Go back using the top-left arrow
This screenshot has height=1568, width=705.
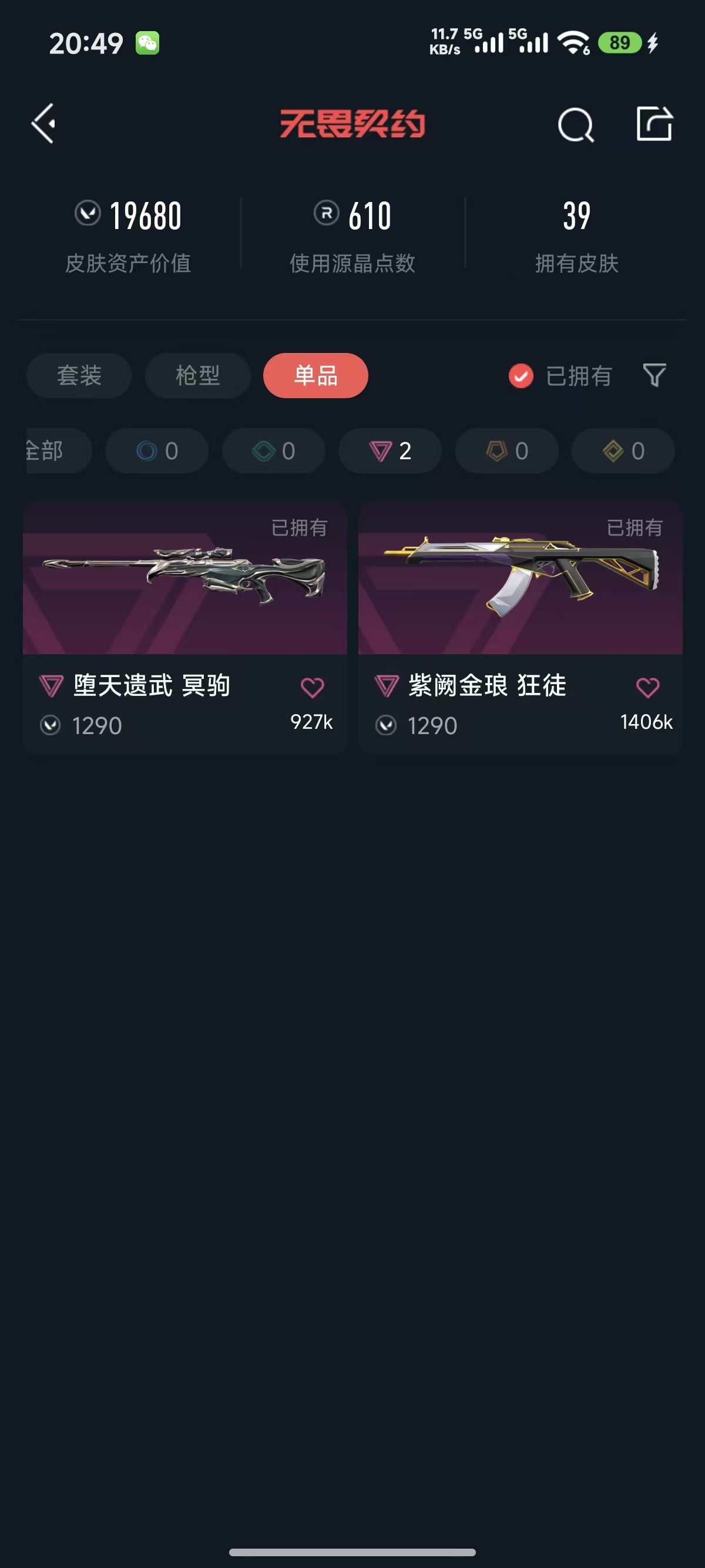point(44,123)
